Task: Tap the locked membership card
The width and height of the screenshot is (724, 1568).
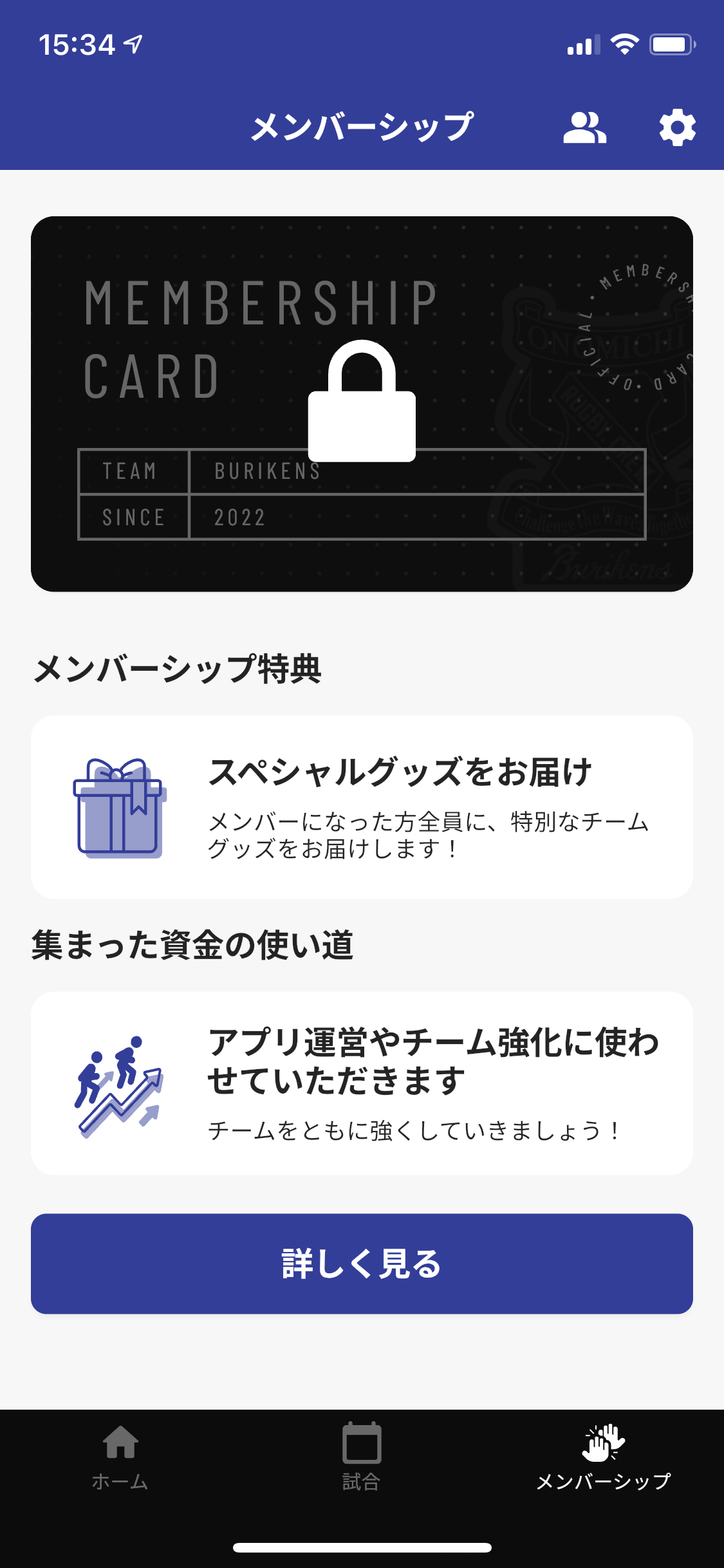Action: [x=362, y=404]
